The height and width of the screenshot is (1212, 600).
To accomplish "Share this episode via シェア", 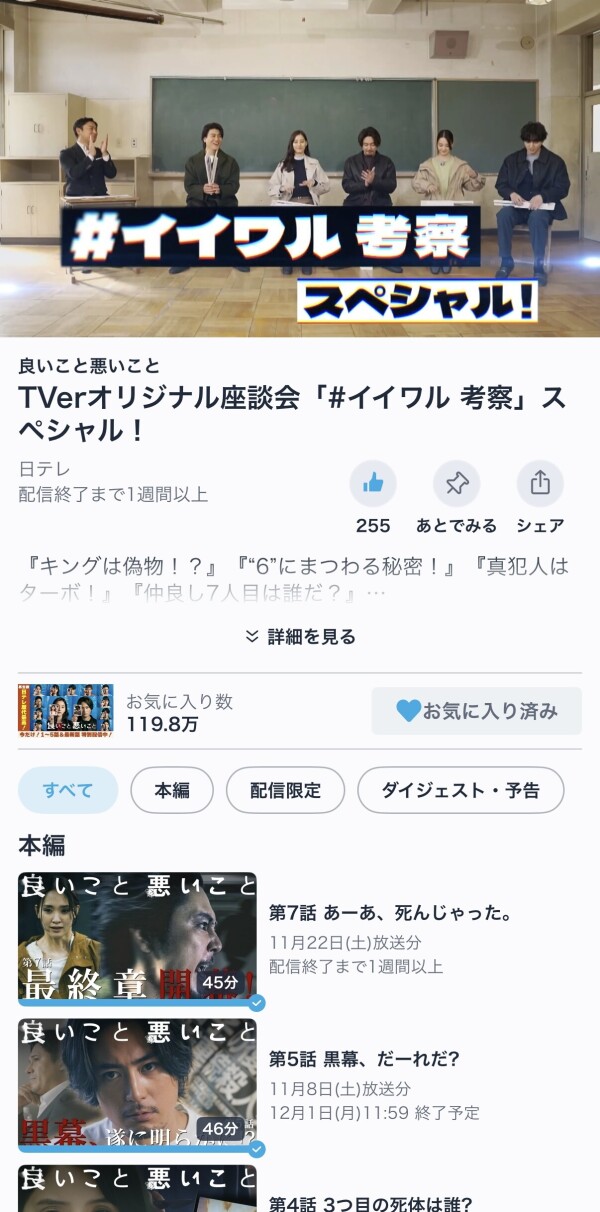I will click(540, 484).
